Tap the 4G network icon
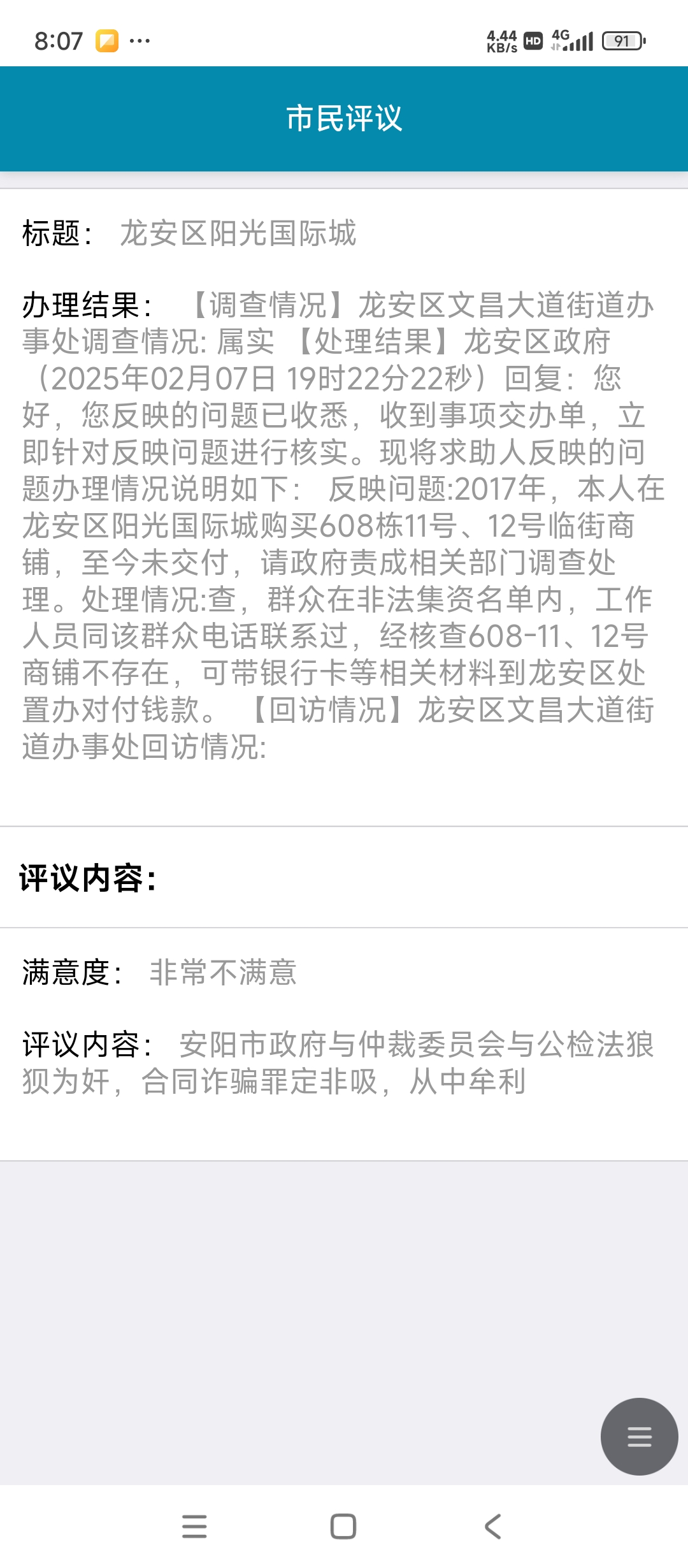This screenshot has width=688, height=1568. (x=558, y=35)
